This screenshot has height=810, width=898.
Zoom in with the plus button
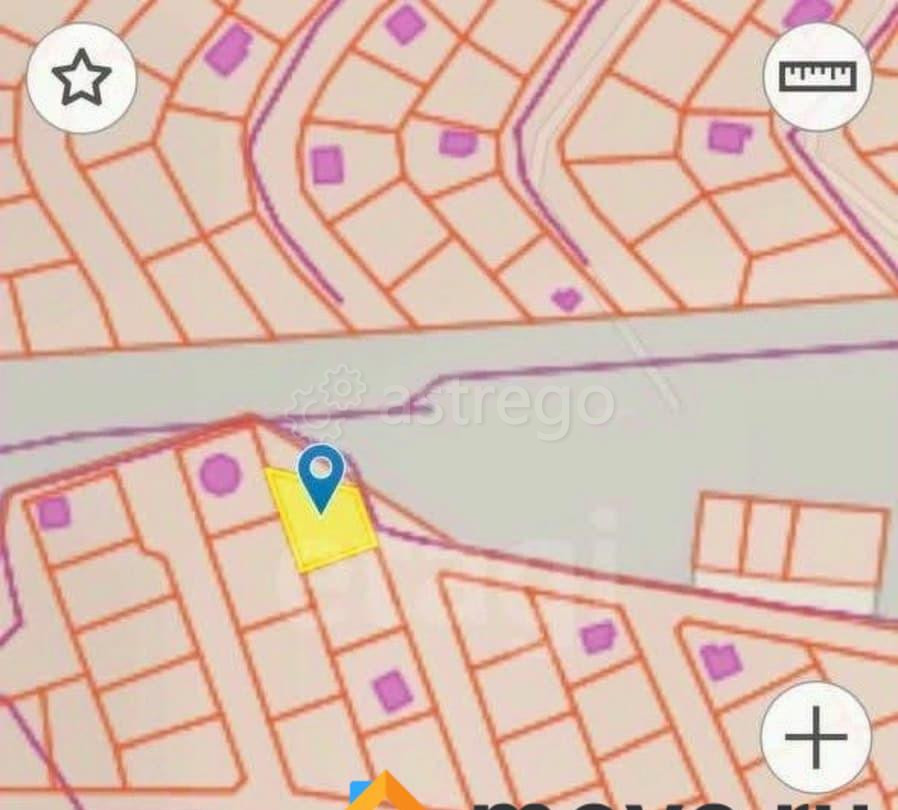[x=815, y=737]
